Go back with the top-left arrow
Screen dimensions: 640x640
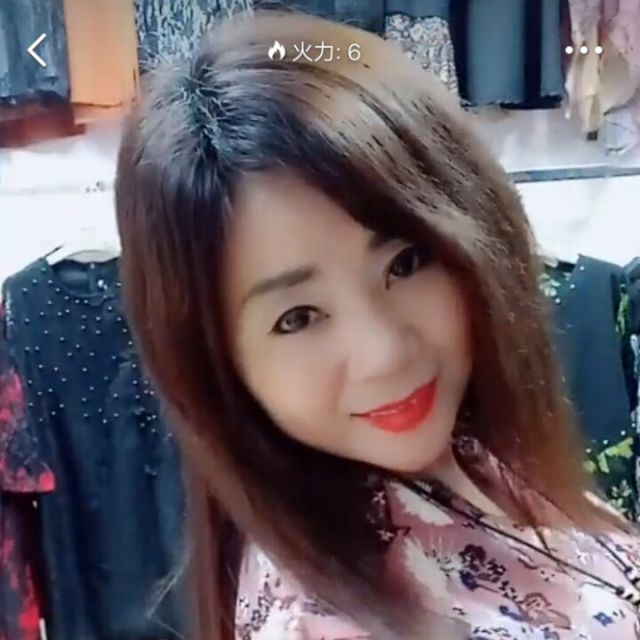(37, 50)
